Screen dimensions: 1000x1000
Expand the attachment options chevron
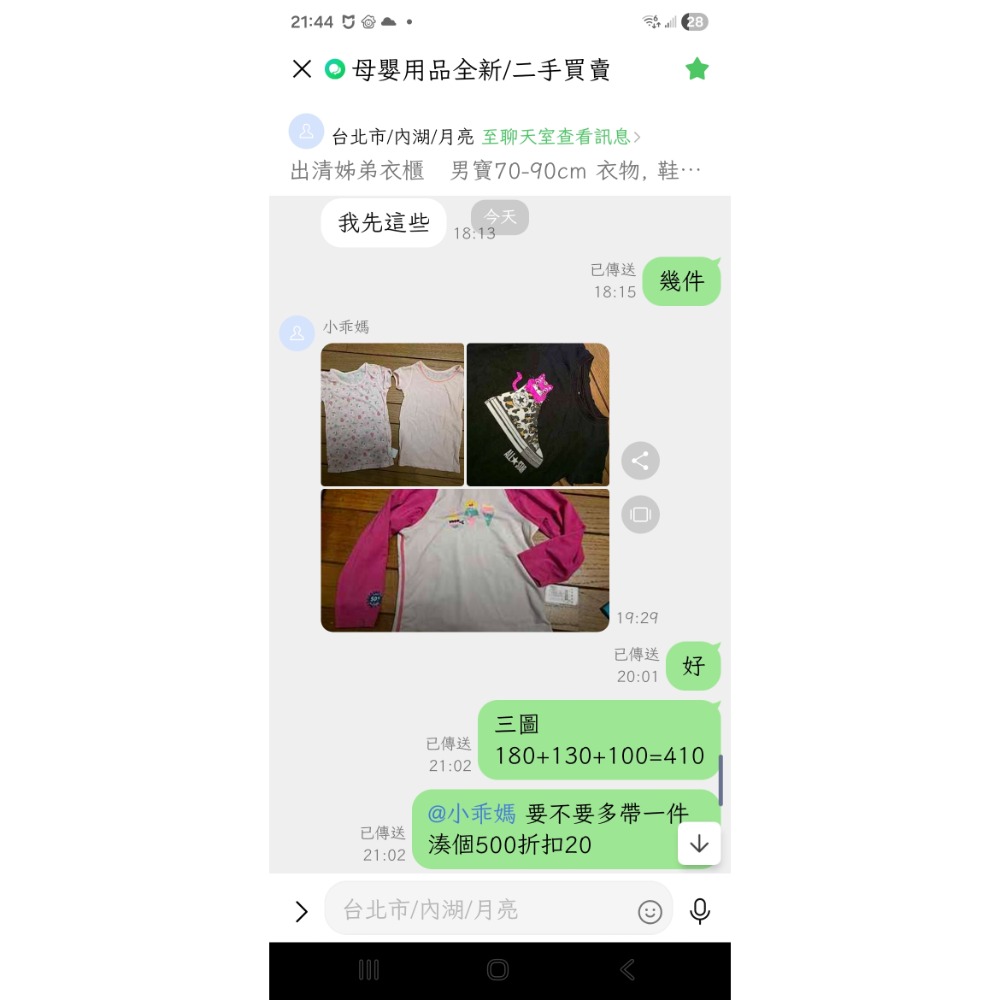point(301,911)
